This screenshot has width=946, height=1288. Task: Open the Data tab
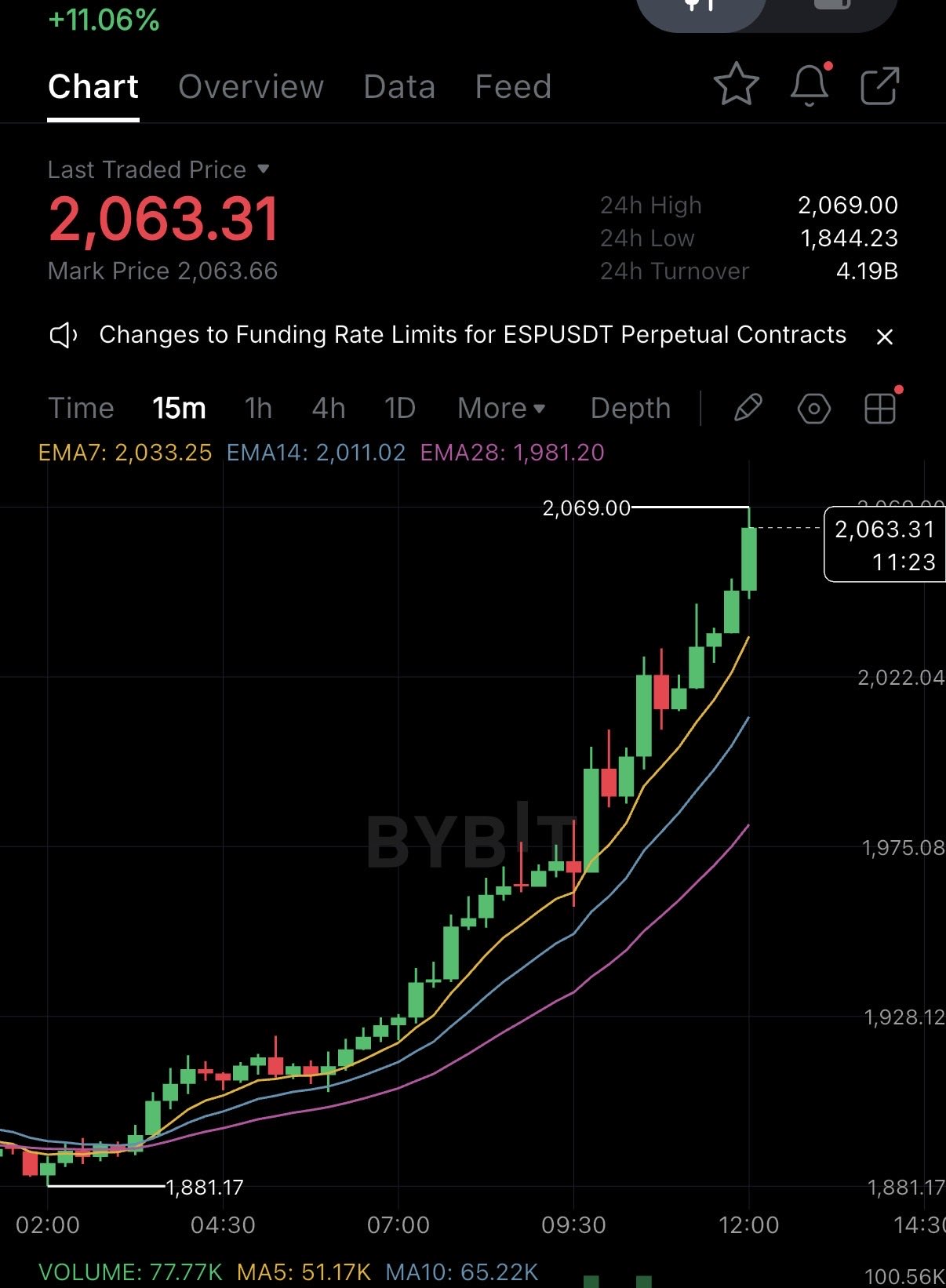click(399, 86)
